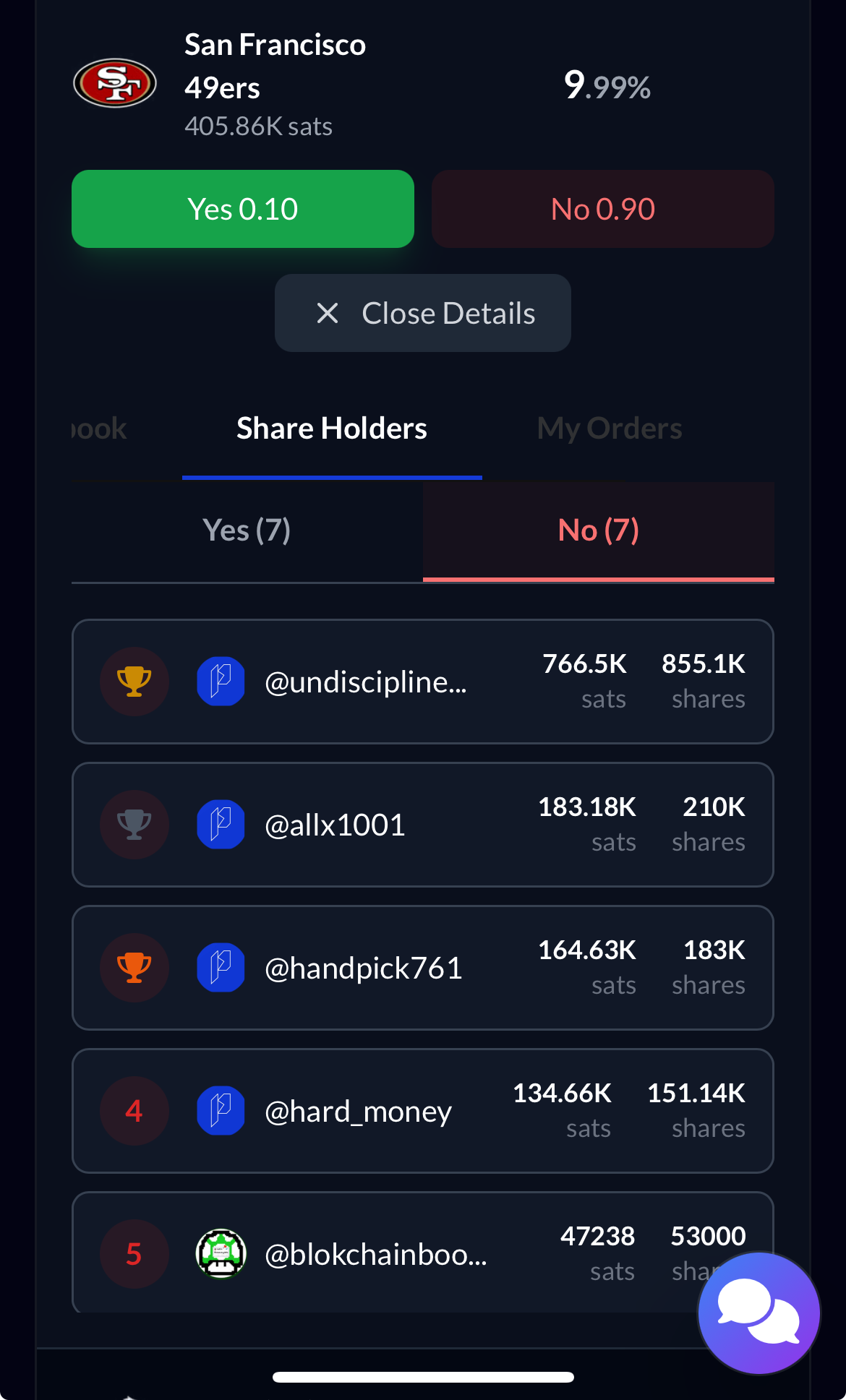Buy Yes shares at 0.10
The width and height of the screenshot is (846, 1400).
[243, 209]
